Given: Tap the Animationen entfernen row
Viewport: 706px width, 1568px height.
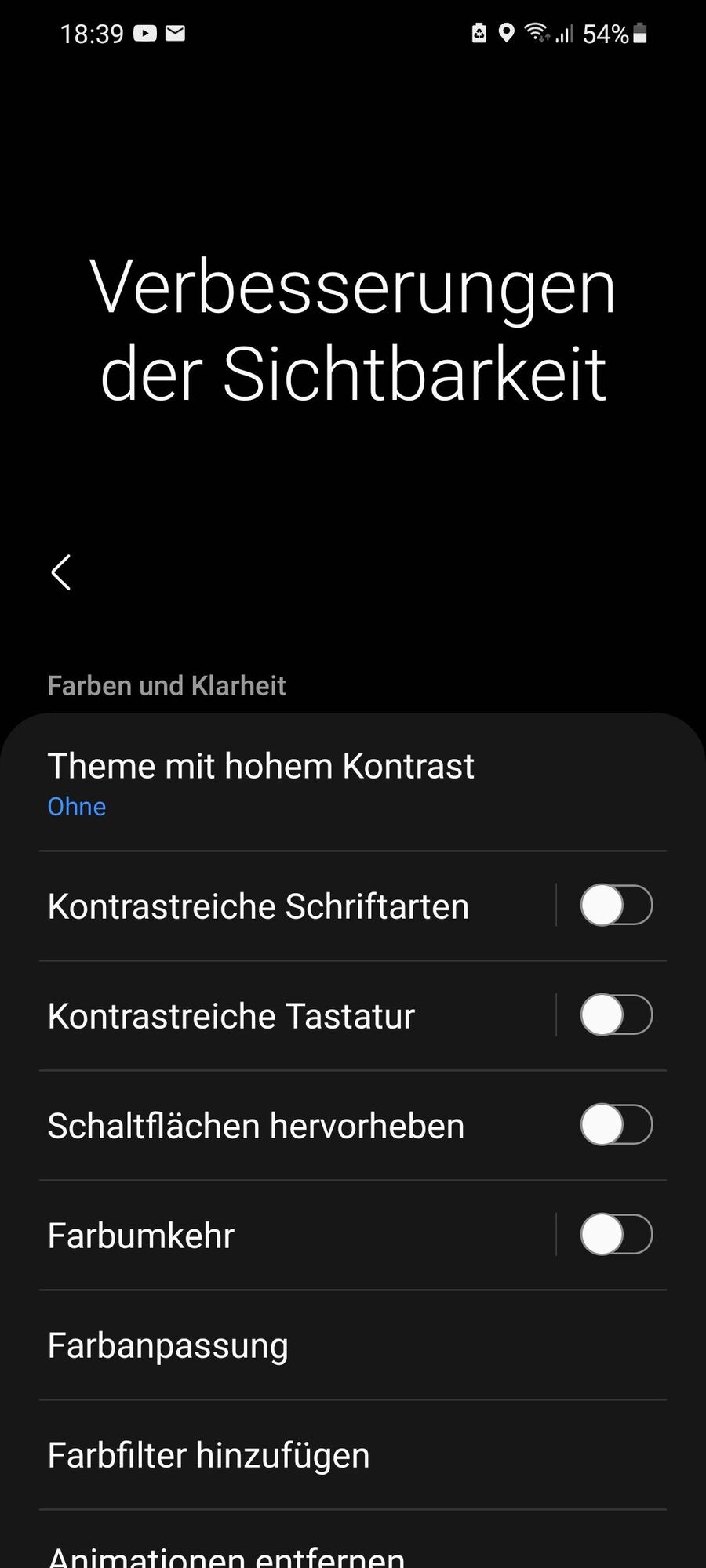Looking at the screenshot, I should pos(227,1555).
